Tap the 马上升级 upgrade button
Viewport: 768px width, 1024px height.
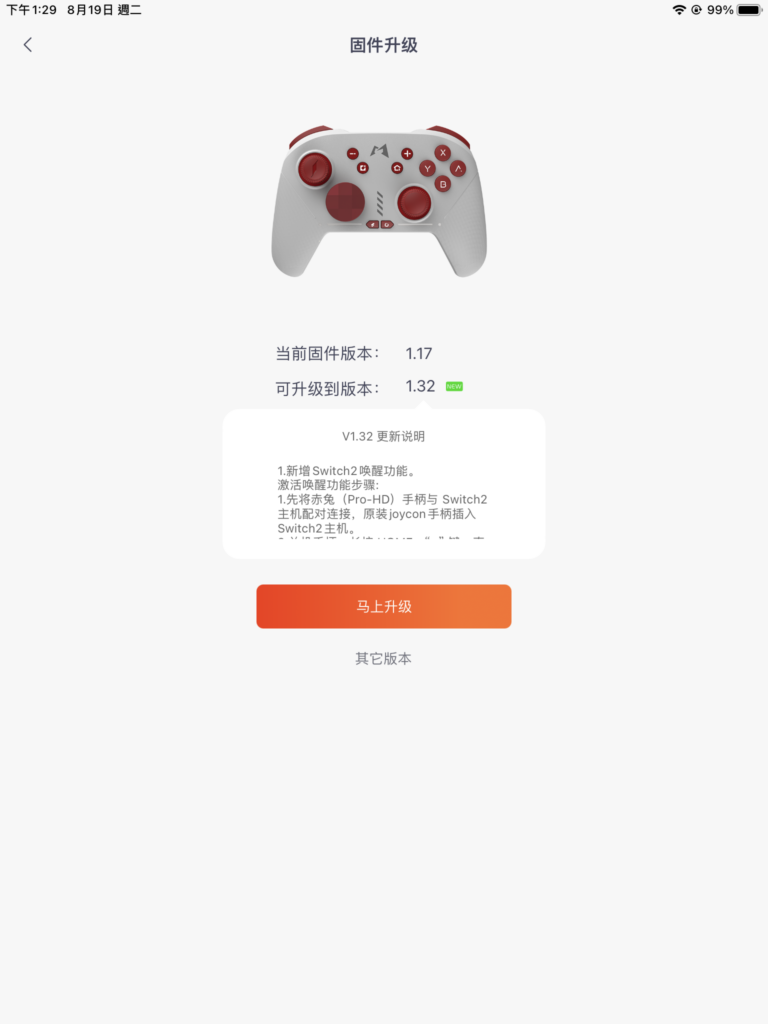(x=384, y=606)
